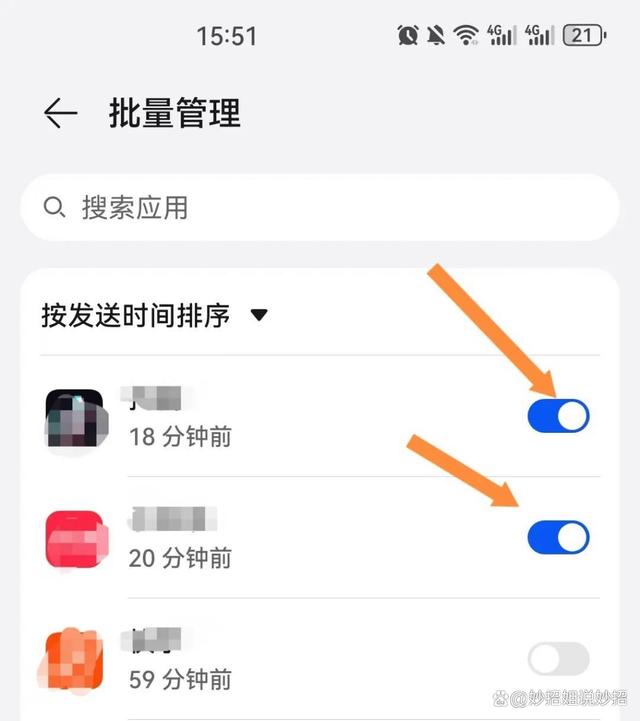Screen dimensions: 640x721
Task: Open the 搜索应用 search box
Action: point(320,208)
